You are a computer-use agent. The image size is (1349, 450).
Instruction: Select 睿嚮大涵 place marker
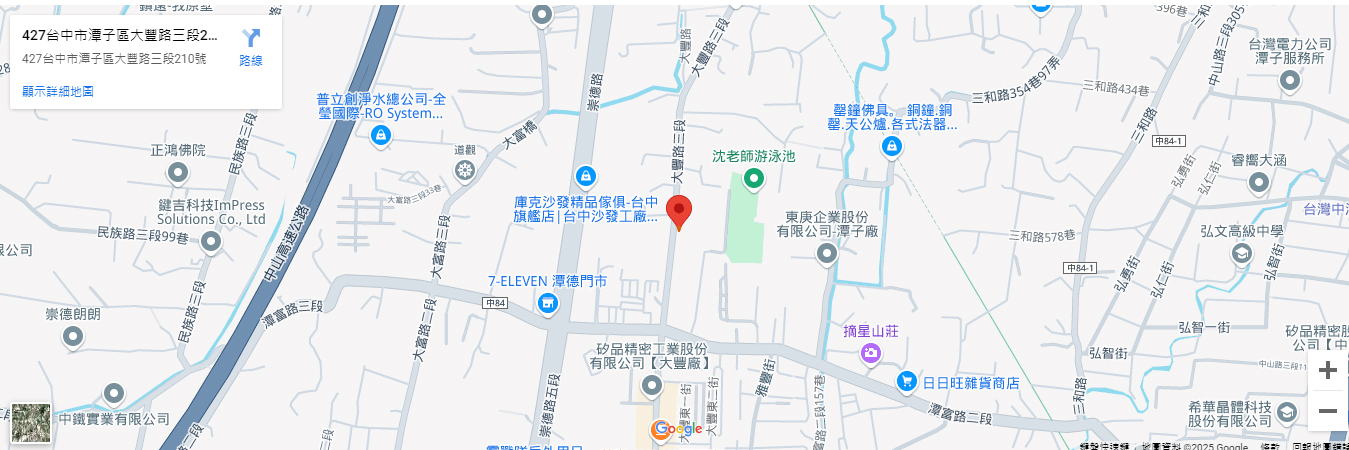click(x=1259, y=182)
